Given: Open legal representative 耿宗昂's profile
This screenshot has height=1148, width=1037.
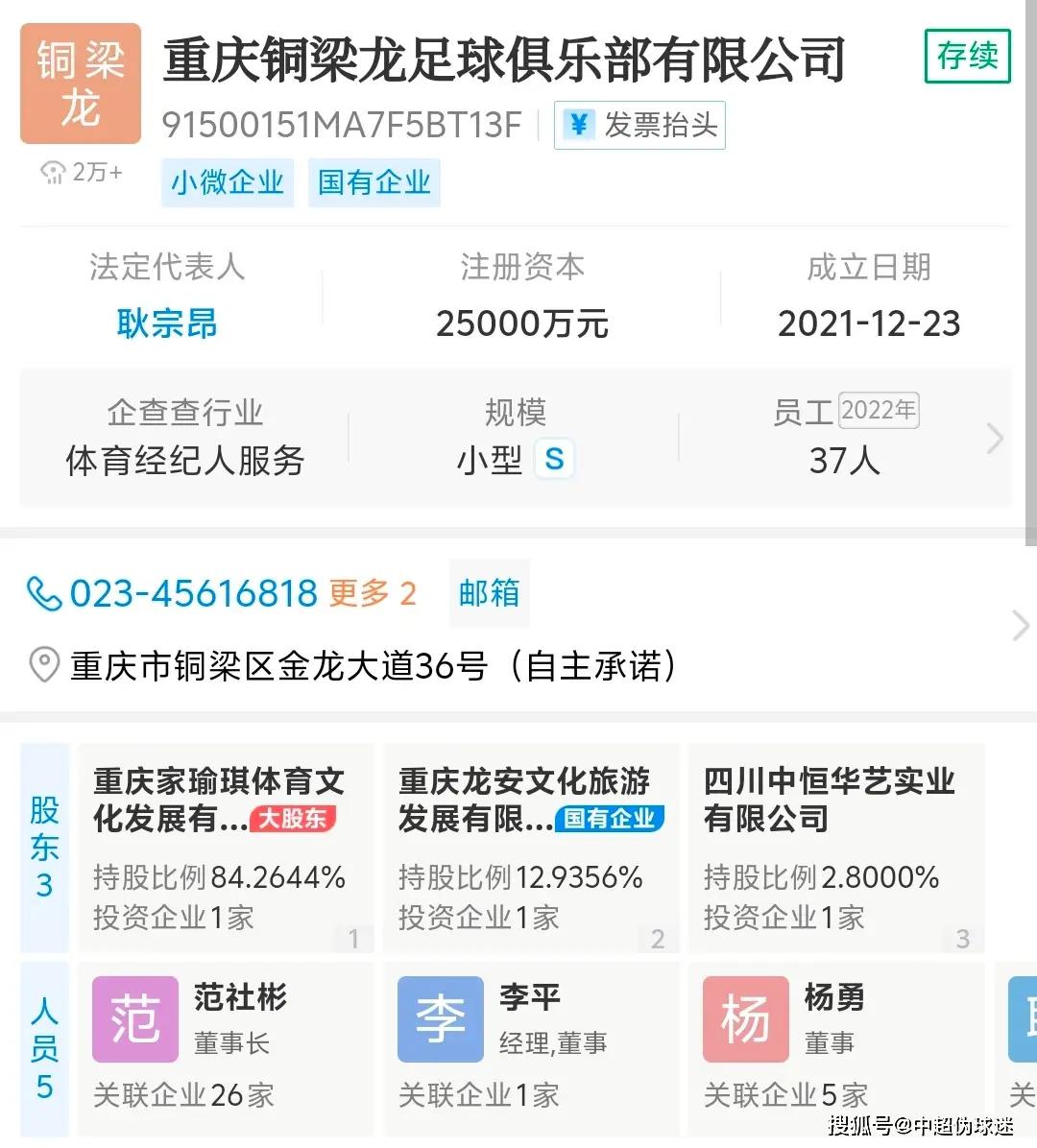Looking at the screenshot, I should [167, 323].
